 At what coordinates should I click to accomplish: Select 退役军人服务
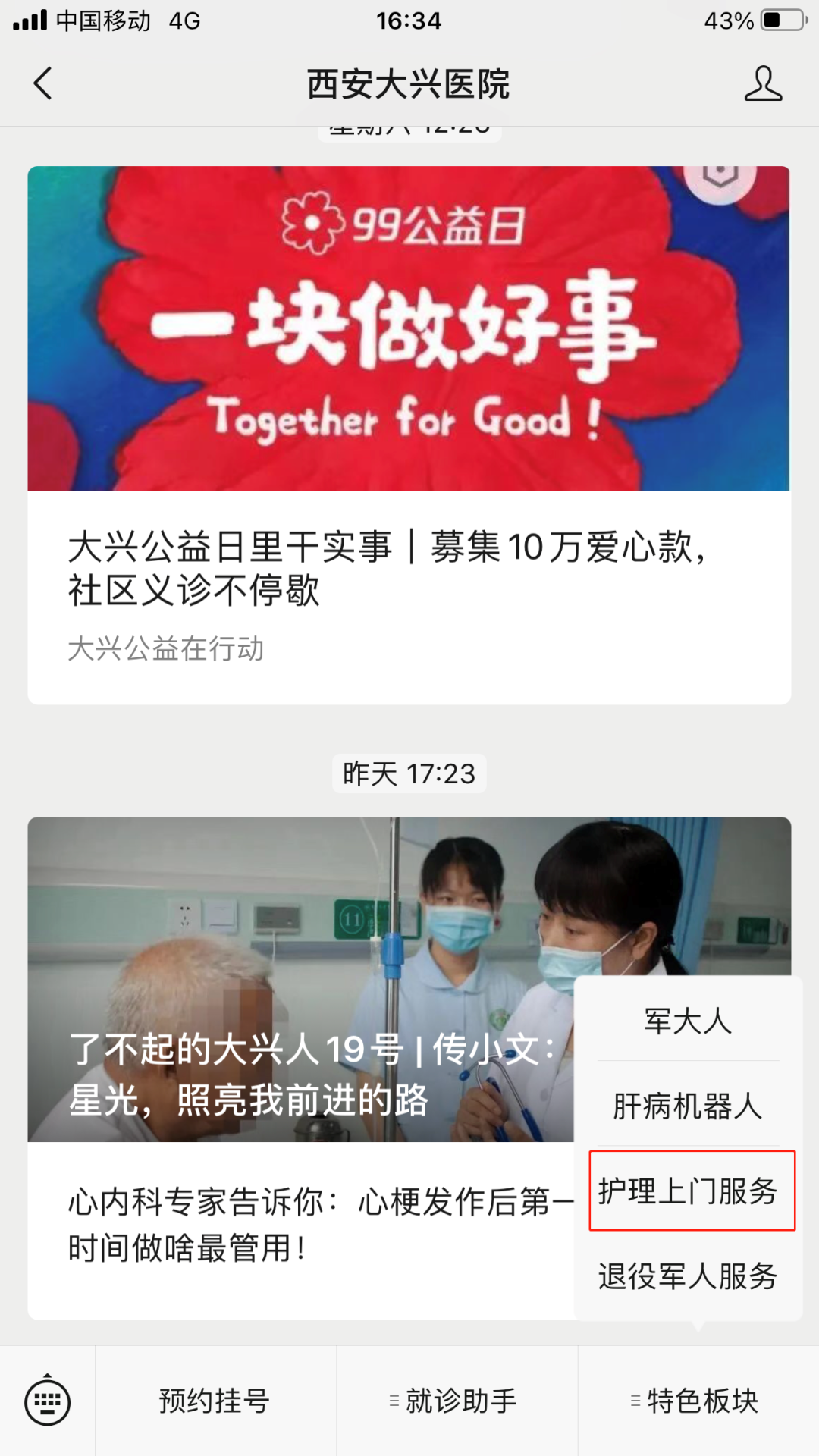click(x=688, y=1276)
